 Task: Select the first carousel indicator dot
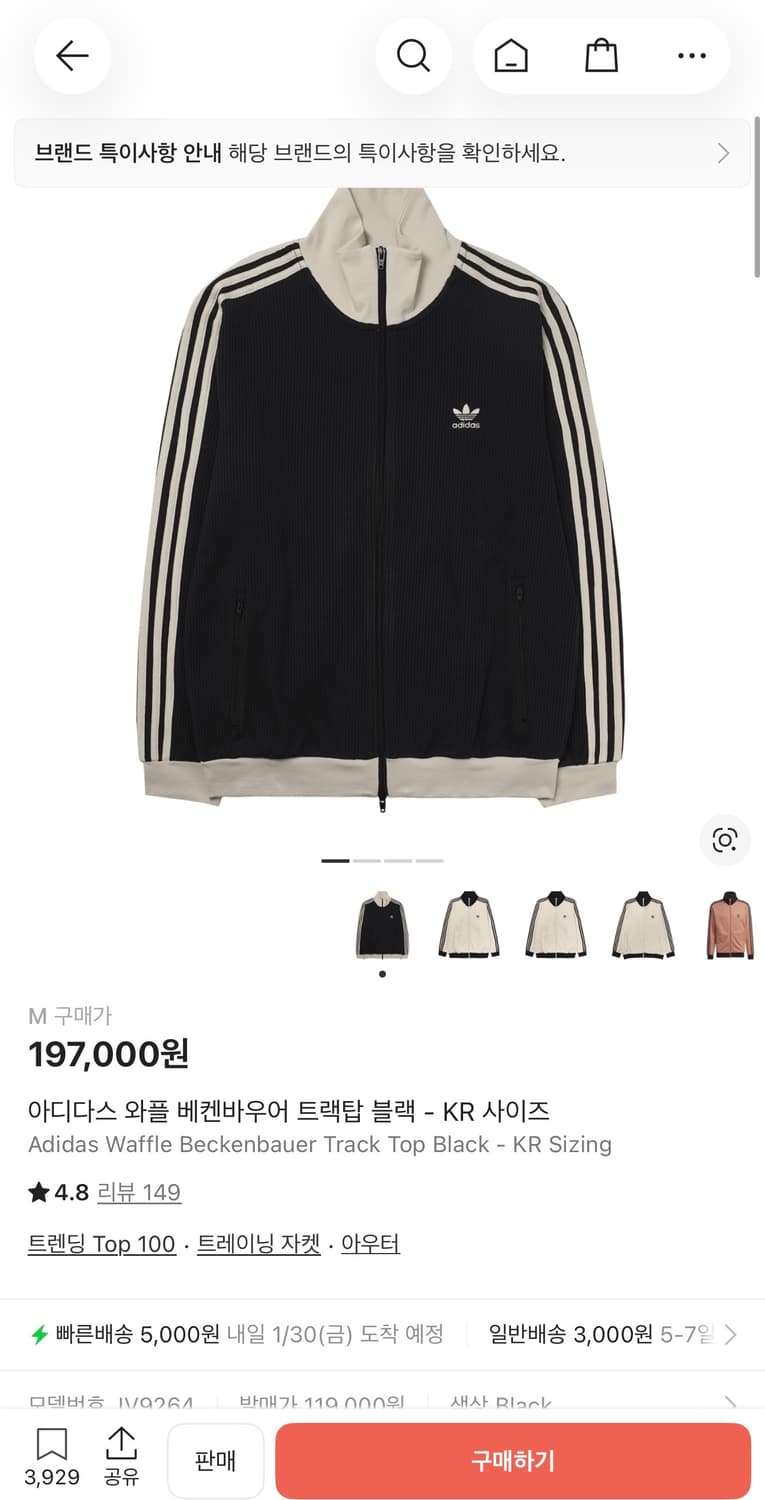pos(335,860)
